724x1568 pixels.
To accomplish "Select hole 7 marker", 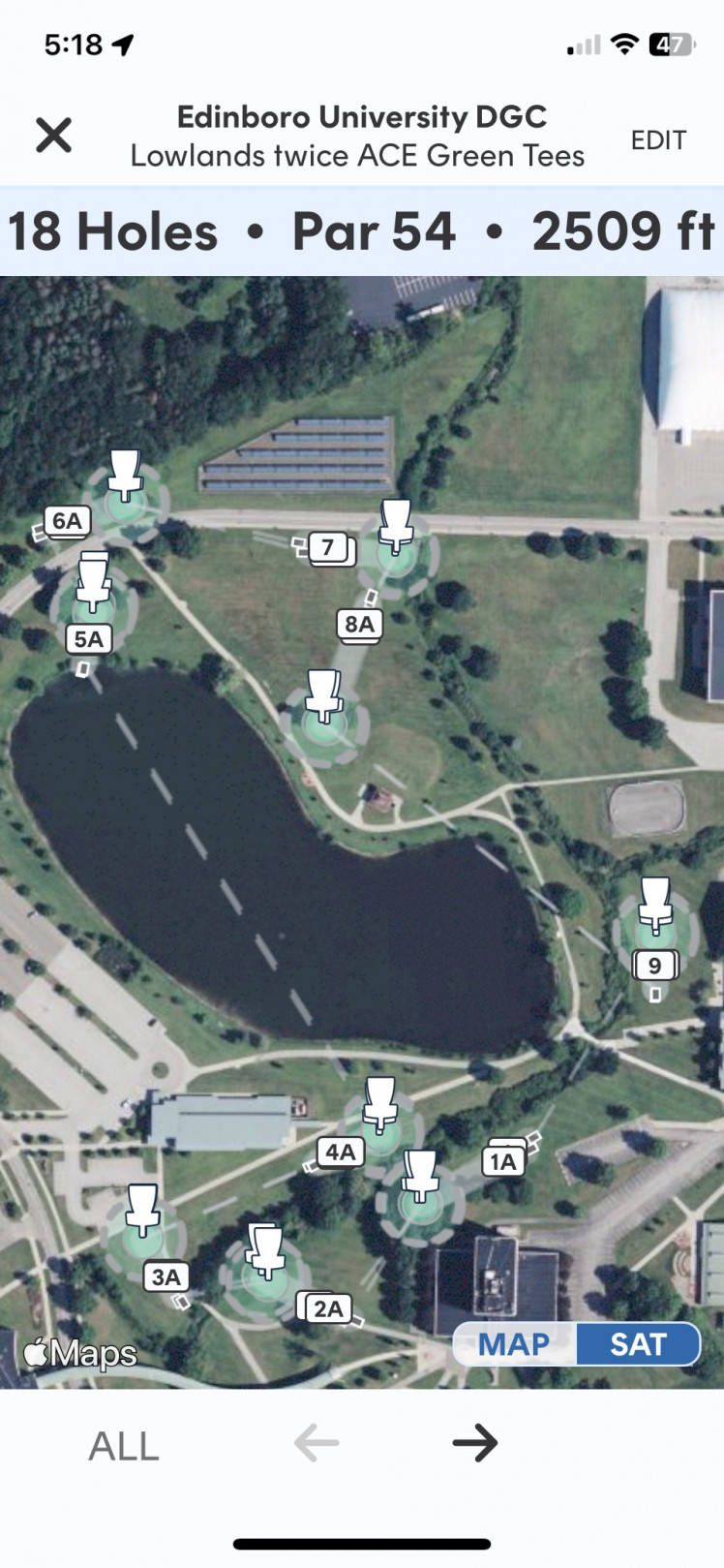I will [x=329, y=548].
